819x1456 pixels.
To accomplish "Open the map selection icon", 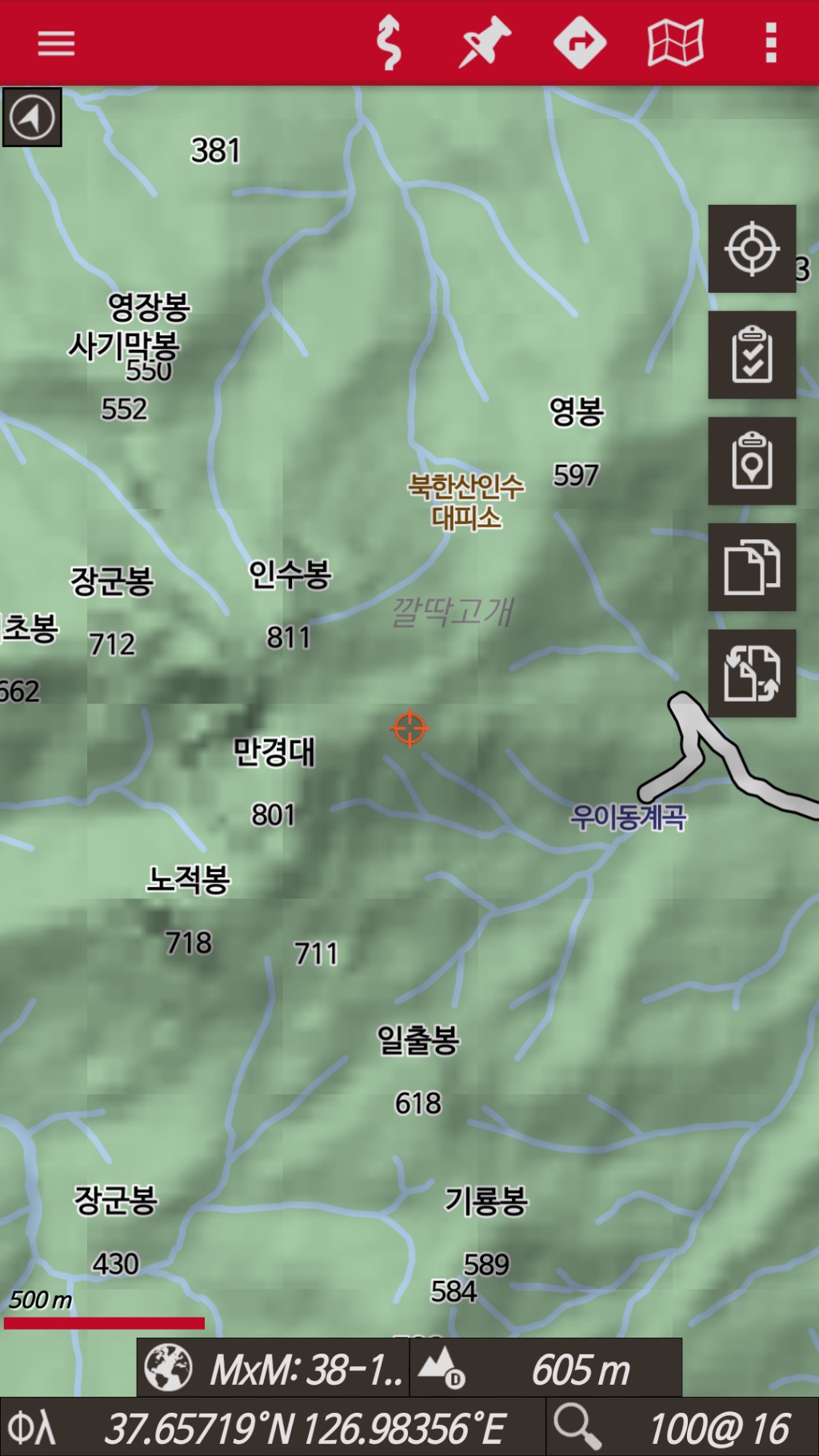I will click(x=675, y=42).
